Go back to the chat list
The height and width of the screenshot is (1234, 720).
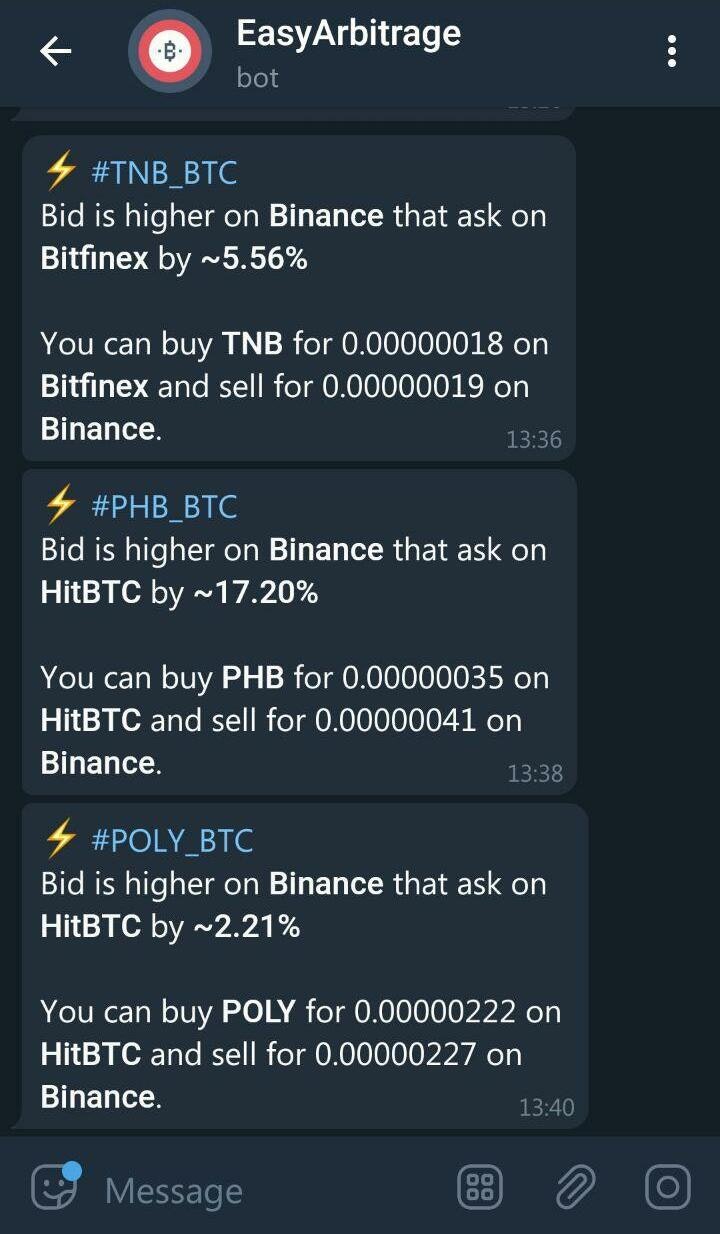click(55, 51)
